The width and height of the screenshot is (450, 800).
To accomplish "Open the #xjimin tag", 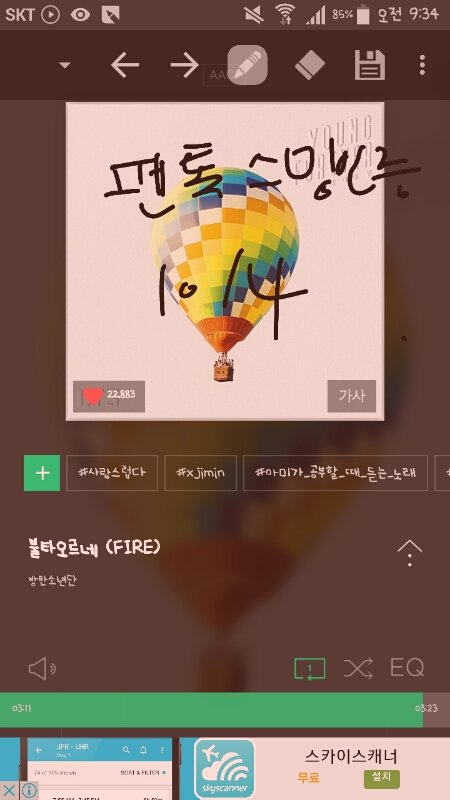I will (x=201, y=473).
